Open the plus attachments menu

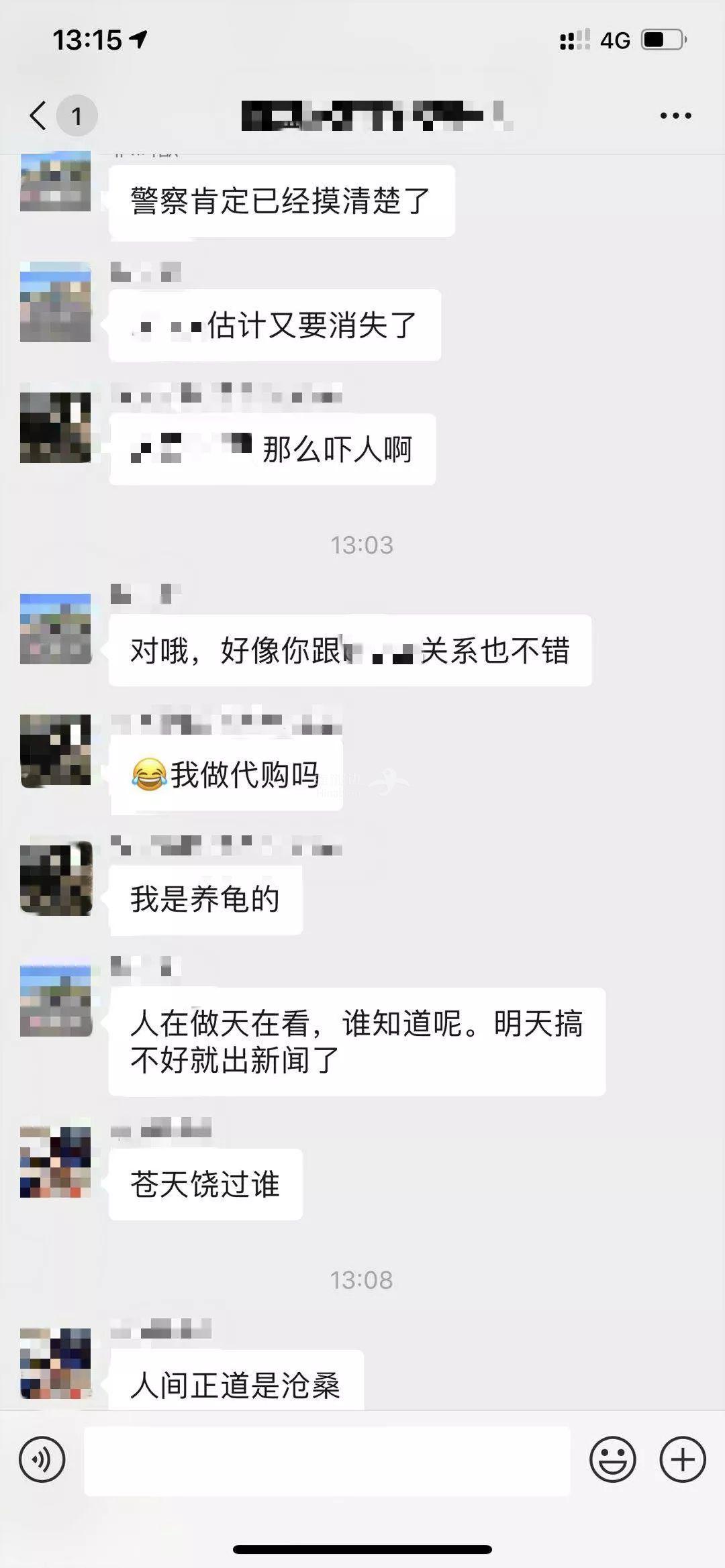point(683,1460)
